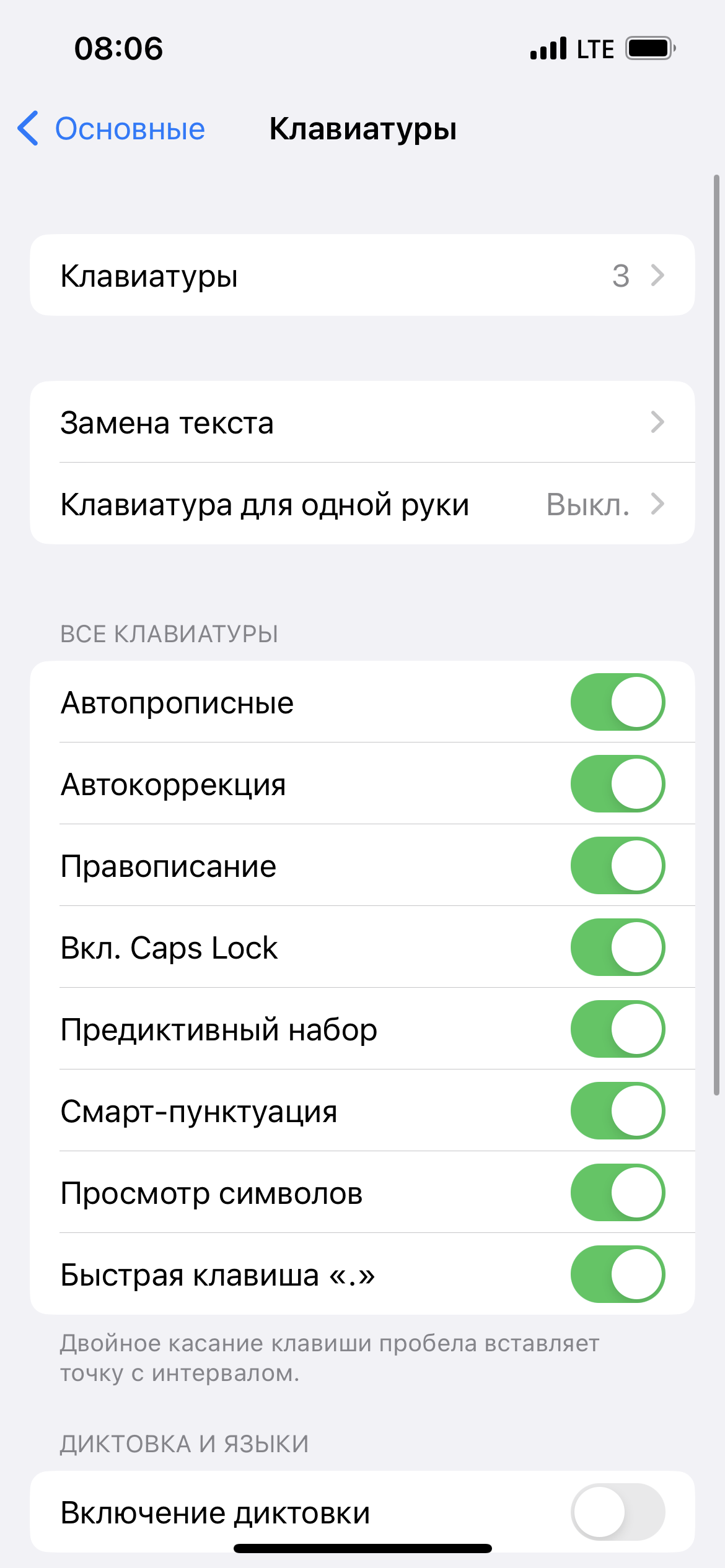
Task: Disable Предиктивный набор
Action: pyautogui.click(x=618, y=1029)
